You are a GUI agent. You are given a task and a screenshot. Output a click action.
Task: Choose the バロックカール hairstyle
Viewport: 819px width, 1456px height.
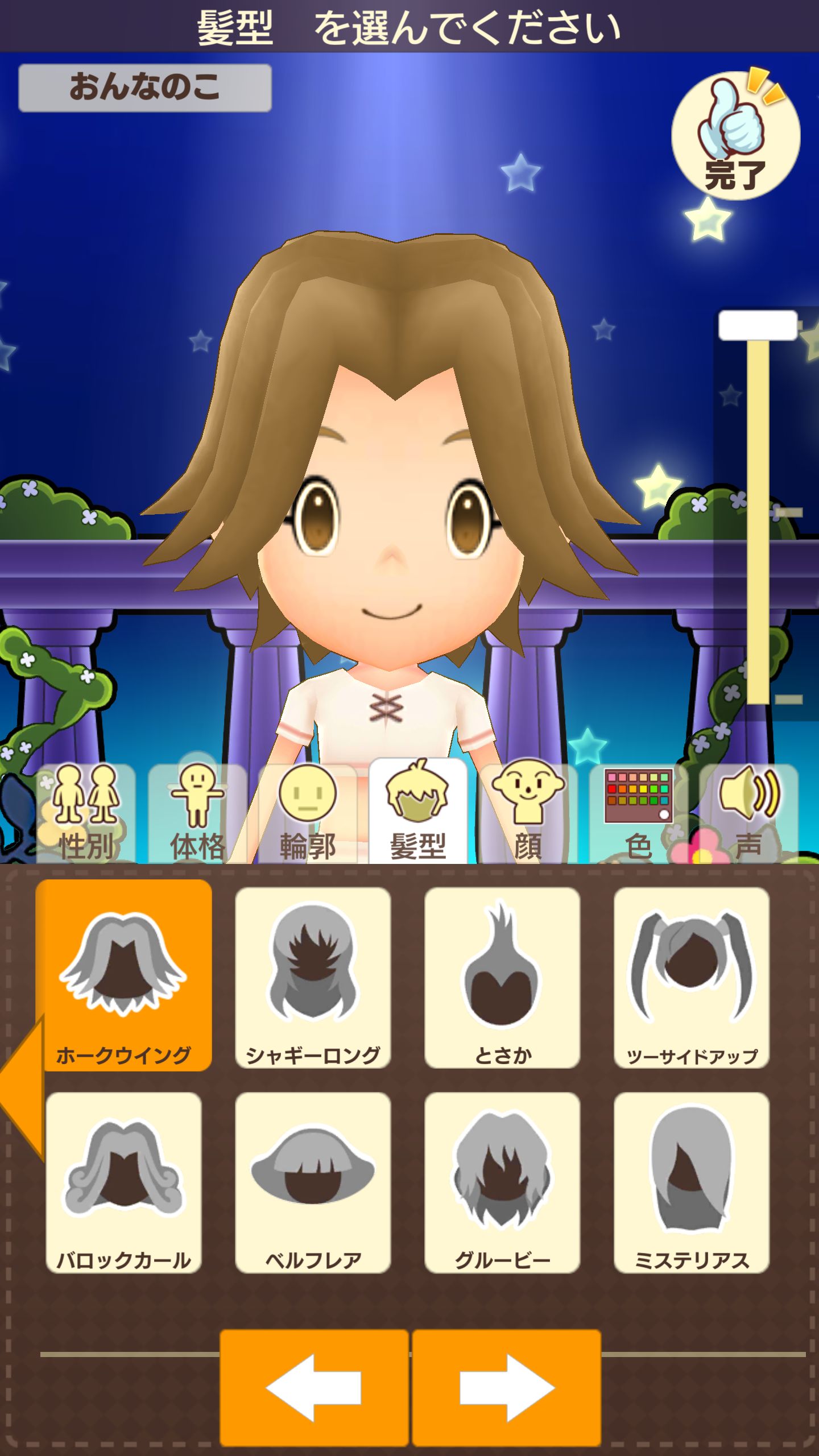(x=123, y=1183)
